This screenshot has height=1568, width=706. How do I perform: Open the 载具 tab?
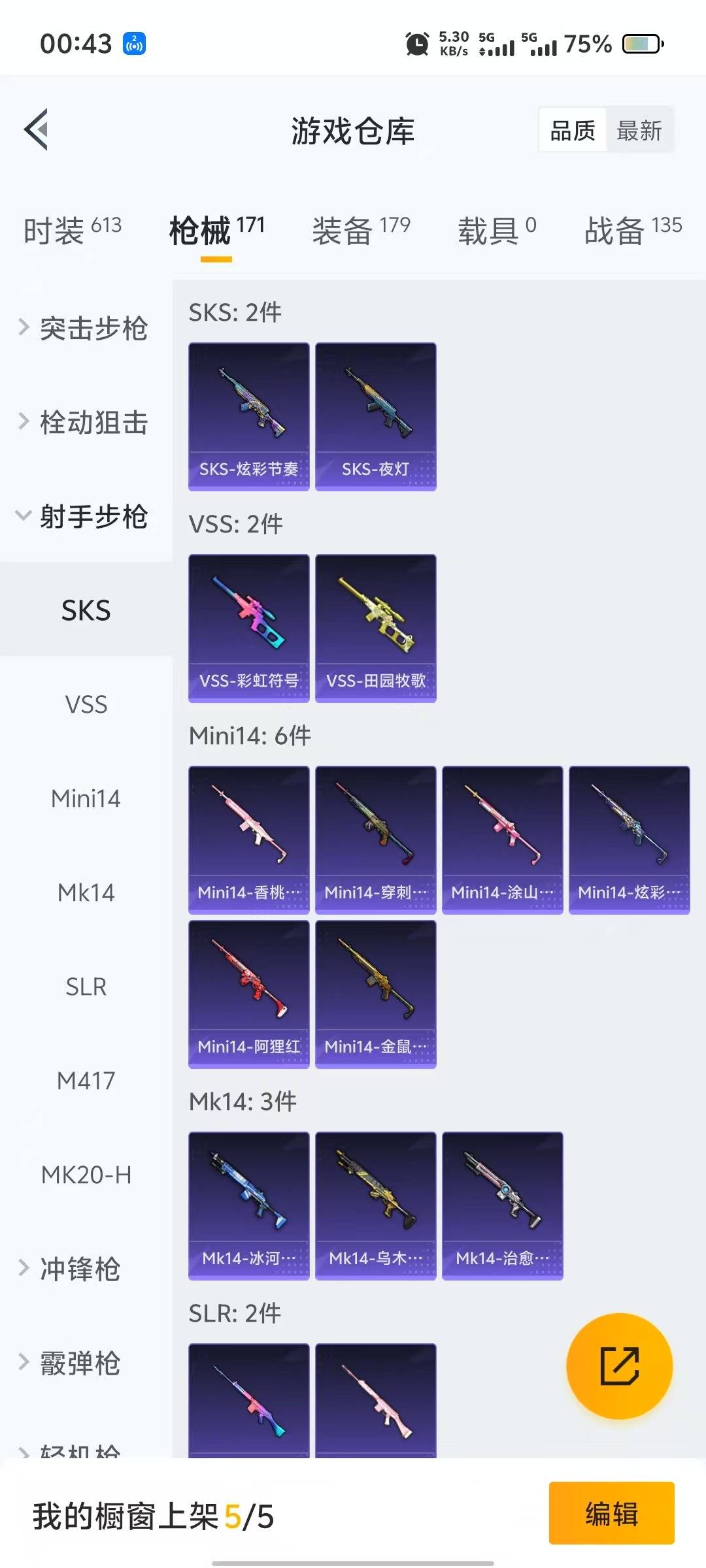(x=497, y=230)
